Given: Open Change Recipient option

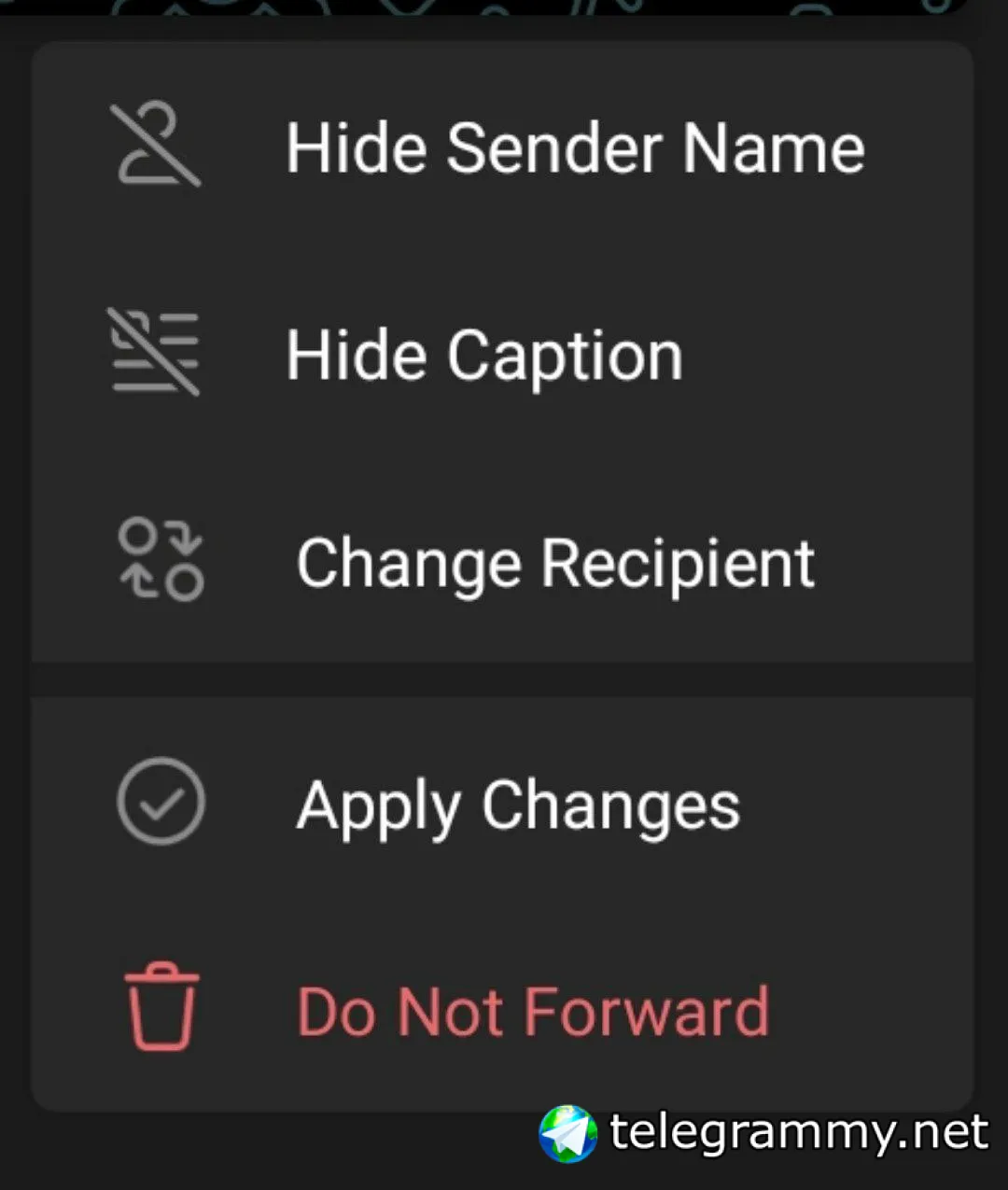Looking at the screenshot, I should (x=555, y=563).
